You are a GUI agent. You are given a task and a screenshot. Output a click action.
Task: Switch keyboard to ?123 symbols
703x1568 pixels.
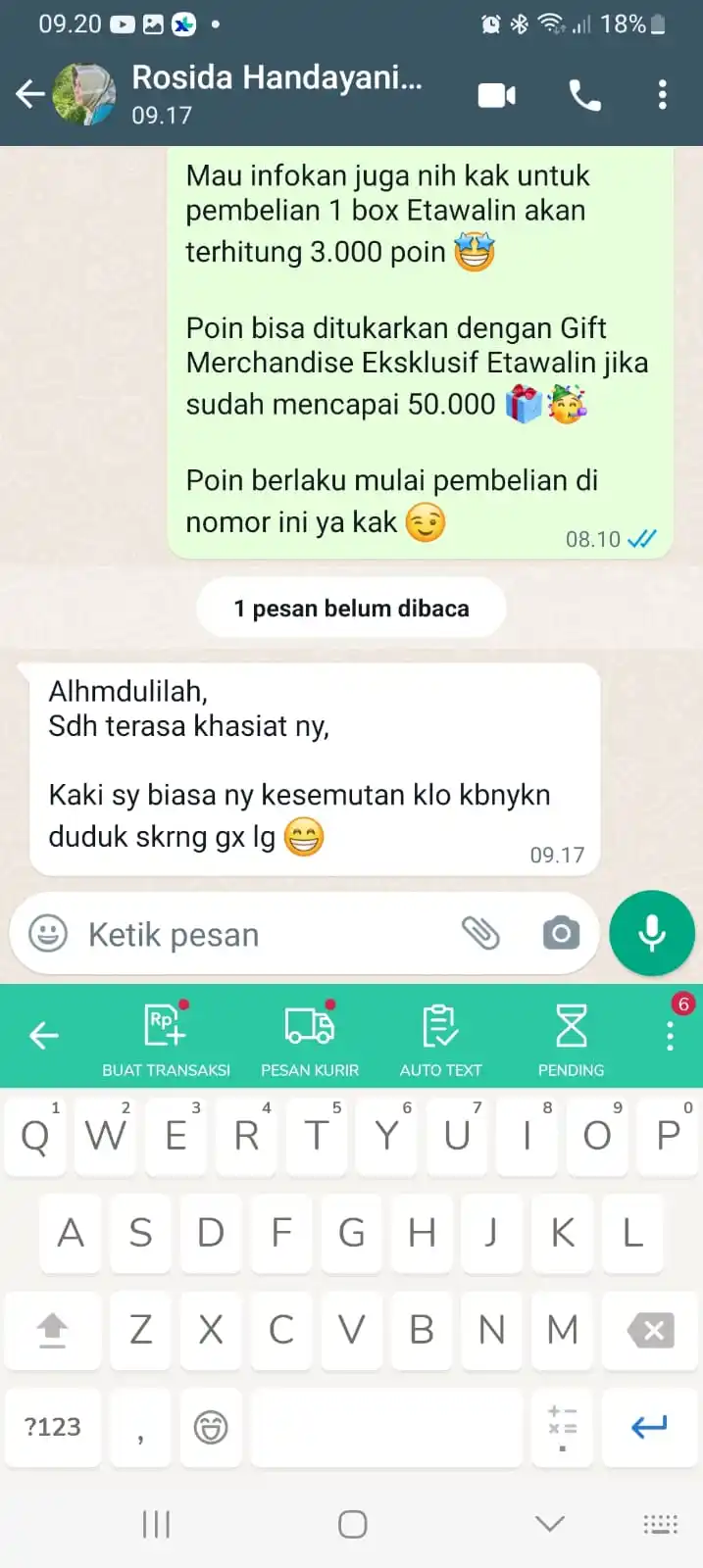point(53,1427)
